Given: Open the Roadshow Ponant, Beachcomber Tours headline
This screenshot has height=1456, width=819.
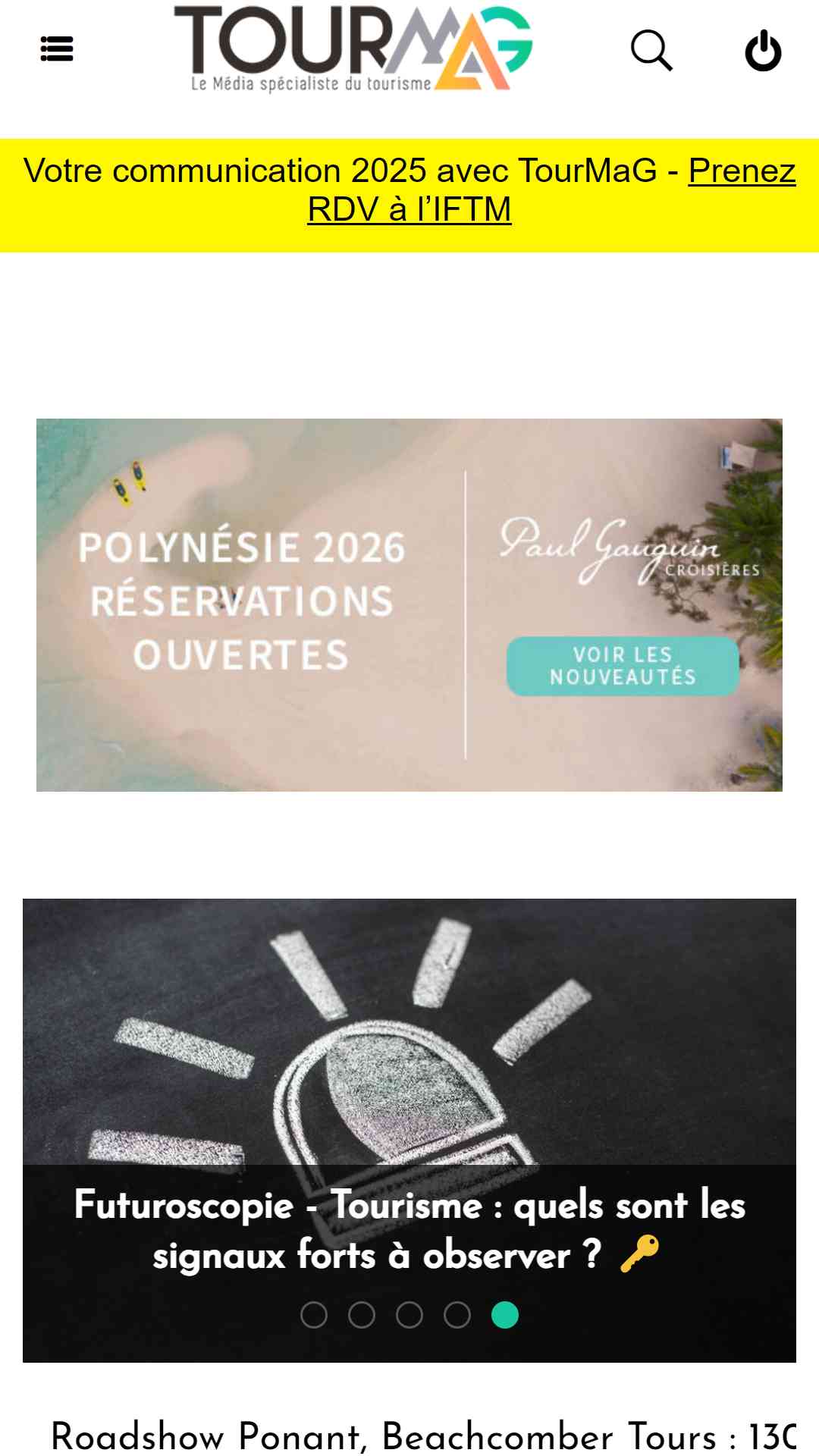Looking at the screenshot, I should [423, 1436].
